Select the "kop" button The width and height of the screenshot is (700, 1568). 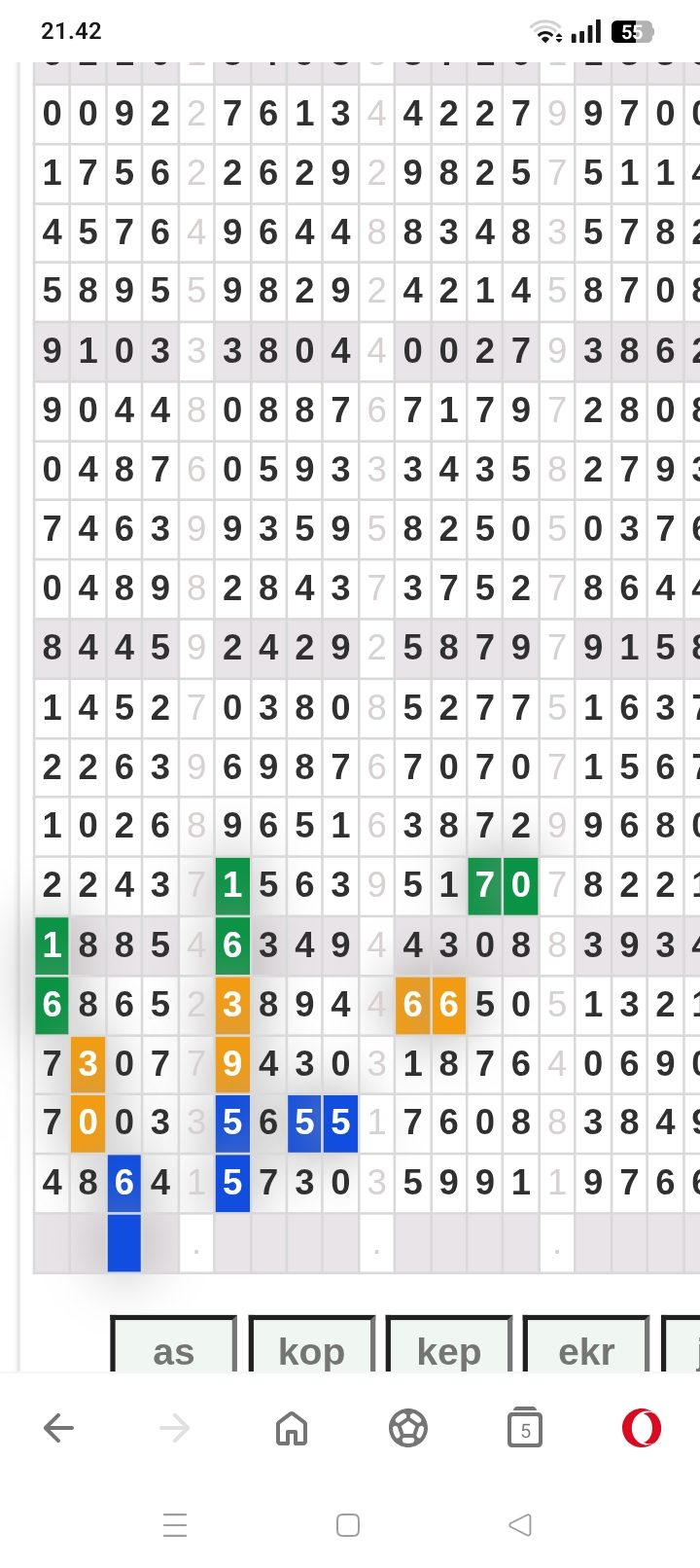311,1350
